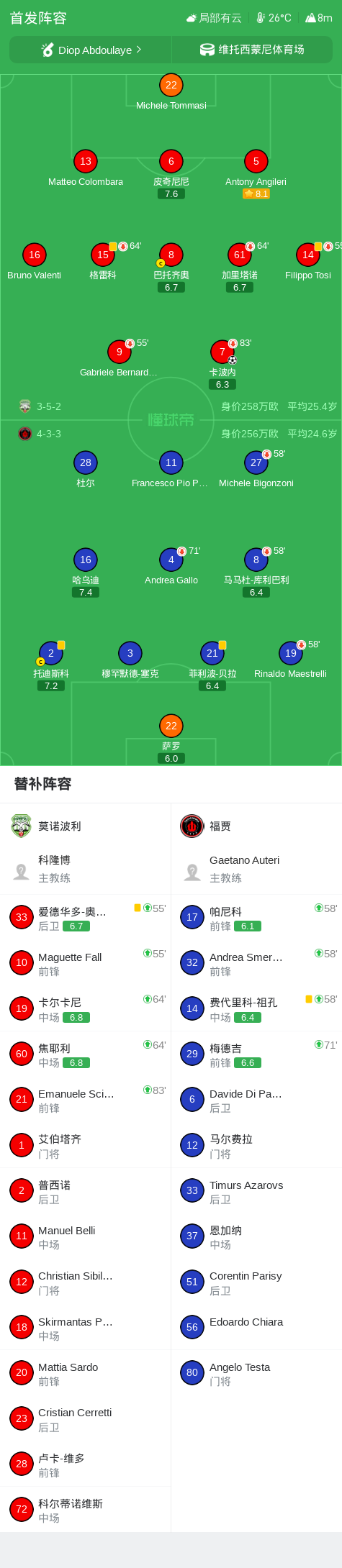
Task: View 哈乌迪 number 16 player details
Action: click(x=86, y=573)
